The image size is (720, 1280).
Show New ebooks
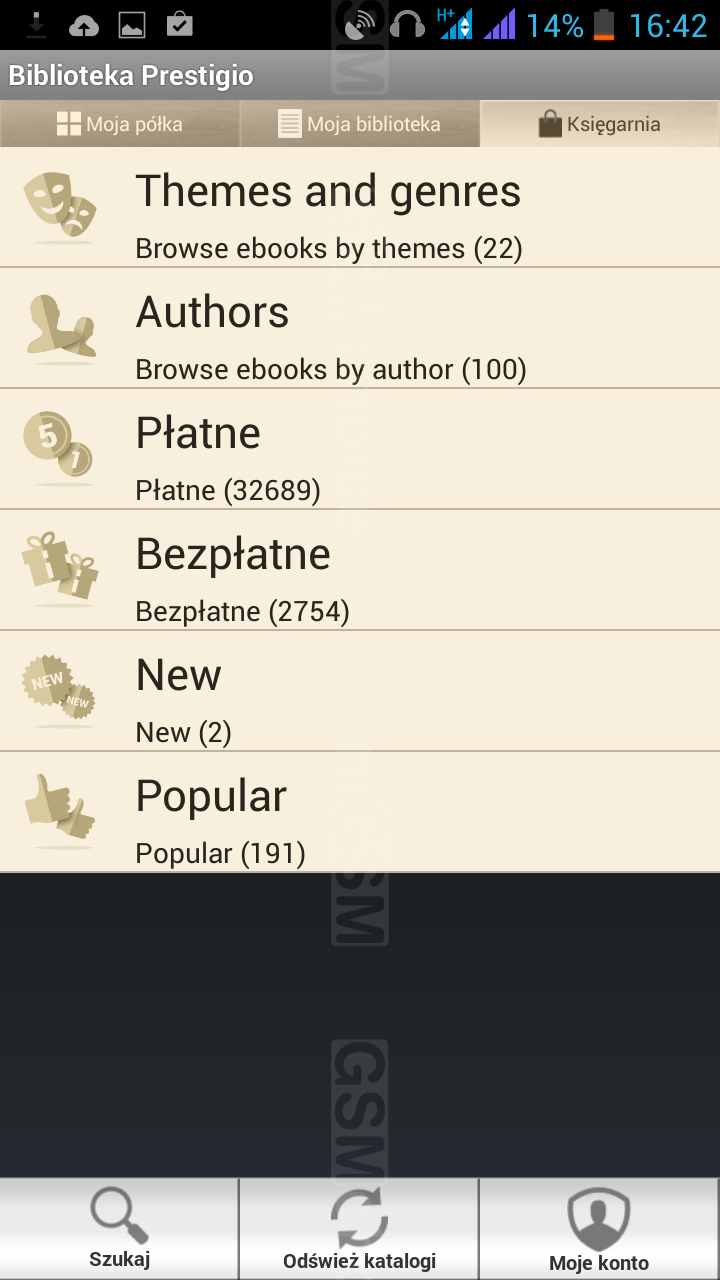coord(360,692)
